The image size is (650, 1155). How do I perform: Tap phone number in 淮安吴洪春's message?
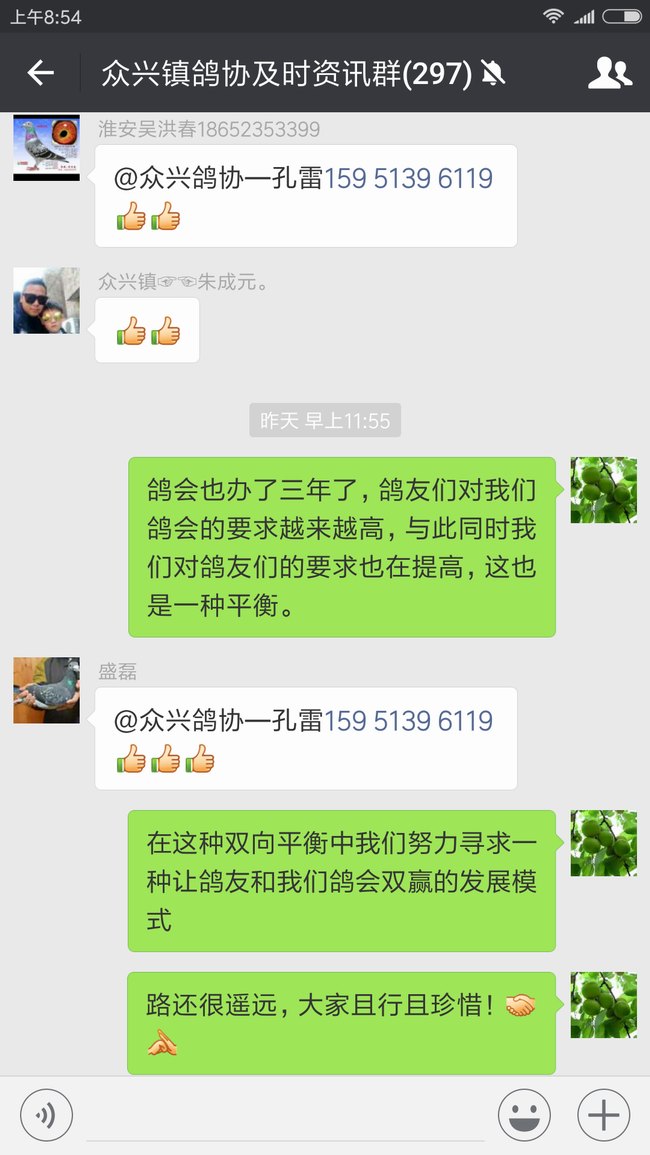pyautogui.click(x=408, y=179)
